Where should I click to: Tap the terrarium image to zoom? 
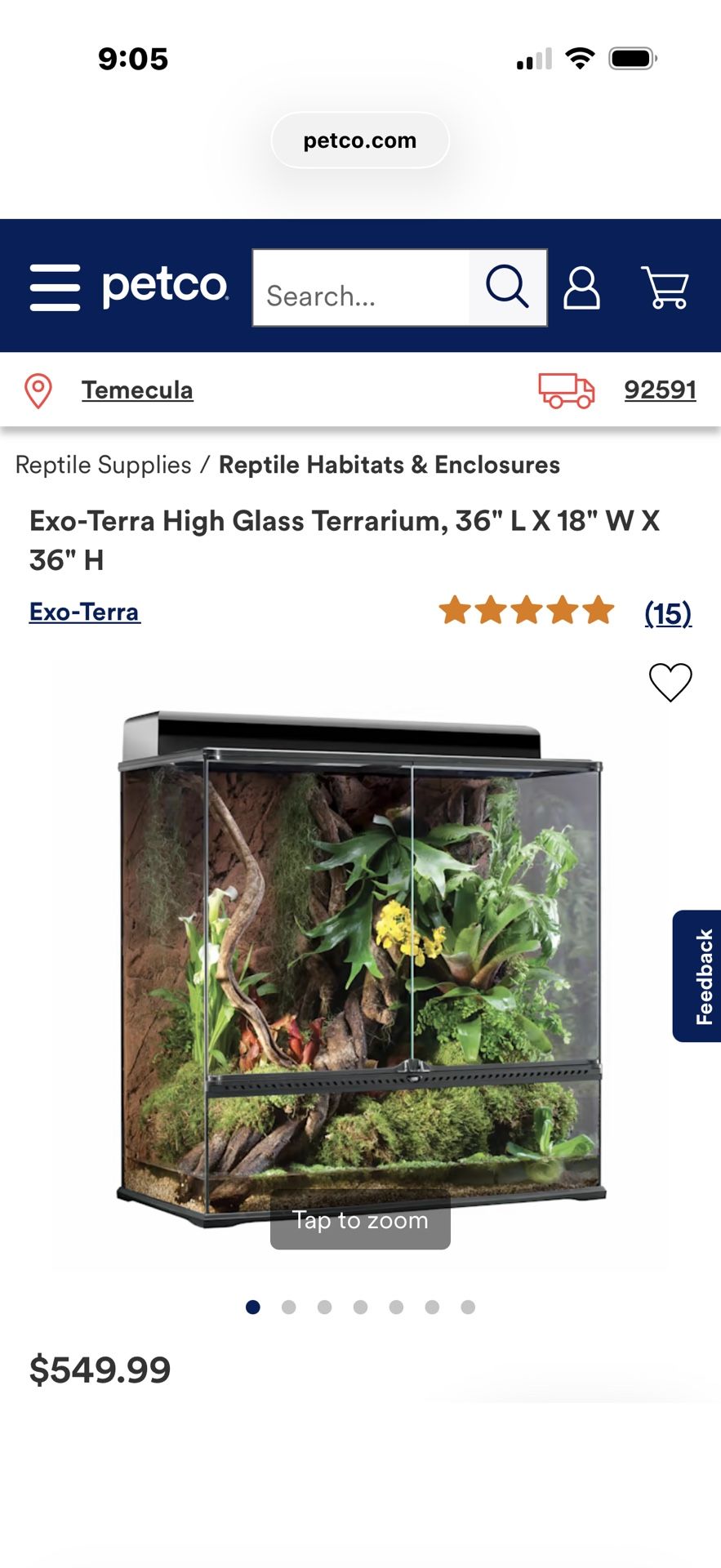[360, 968]
